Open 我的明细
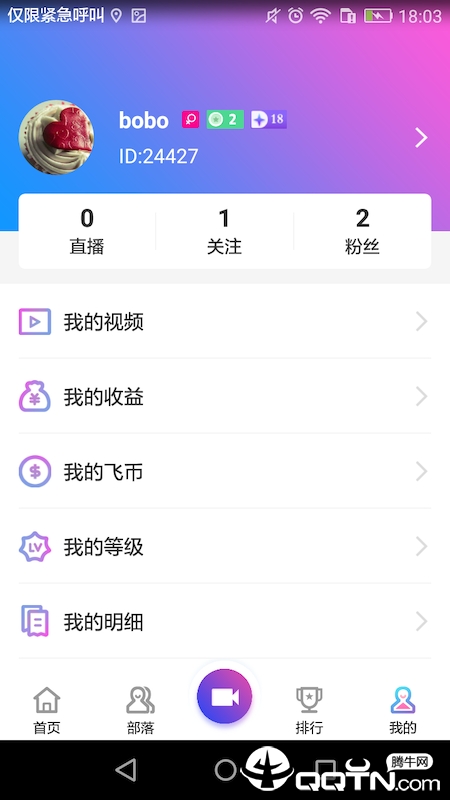The height and width of the screenshot is (800, 450). tap(225, 621)
